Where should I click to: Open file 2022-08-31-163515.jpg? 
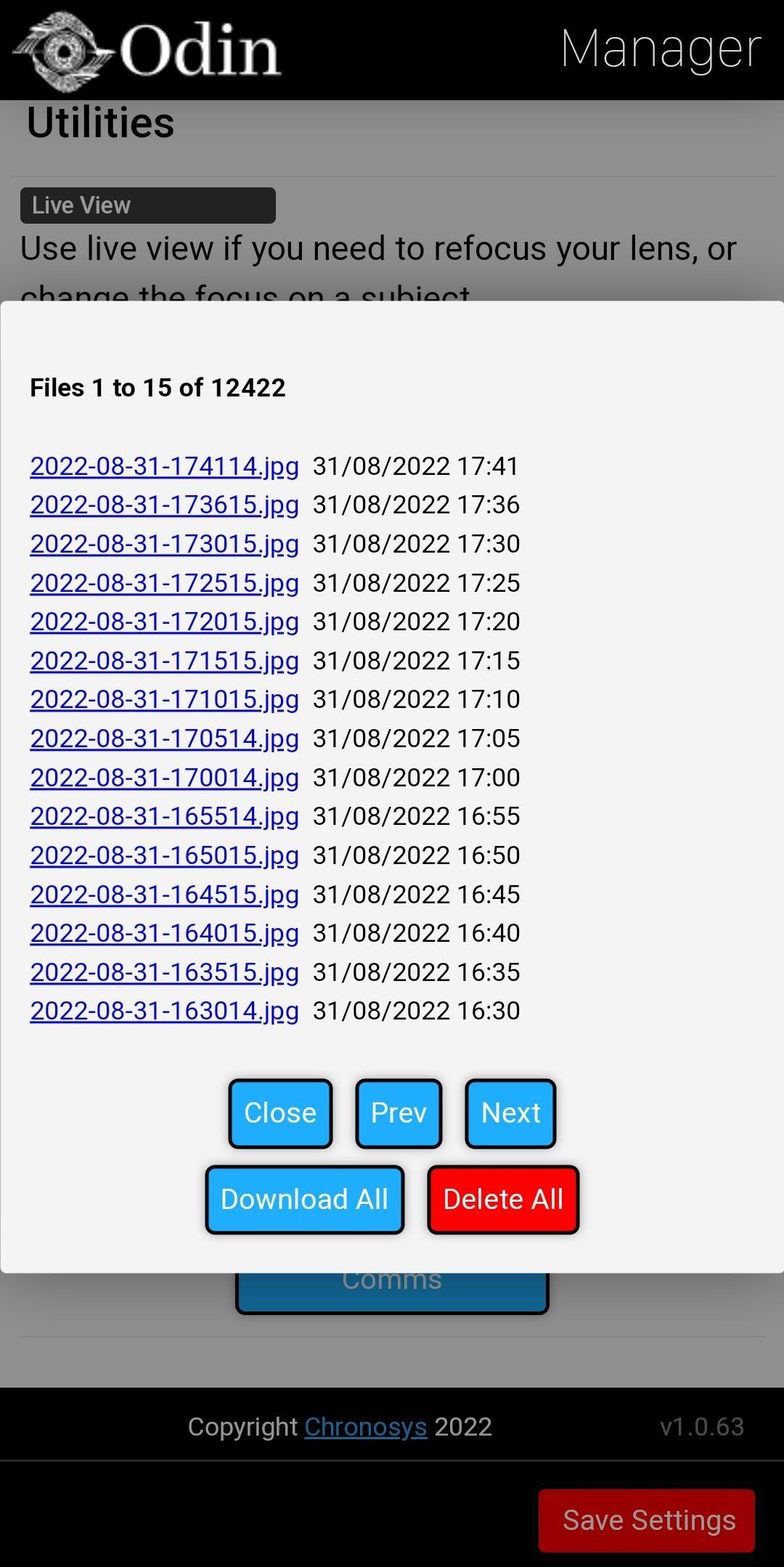(x=164, y=972)
